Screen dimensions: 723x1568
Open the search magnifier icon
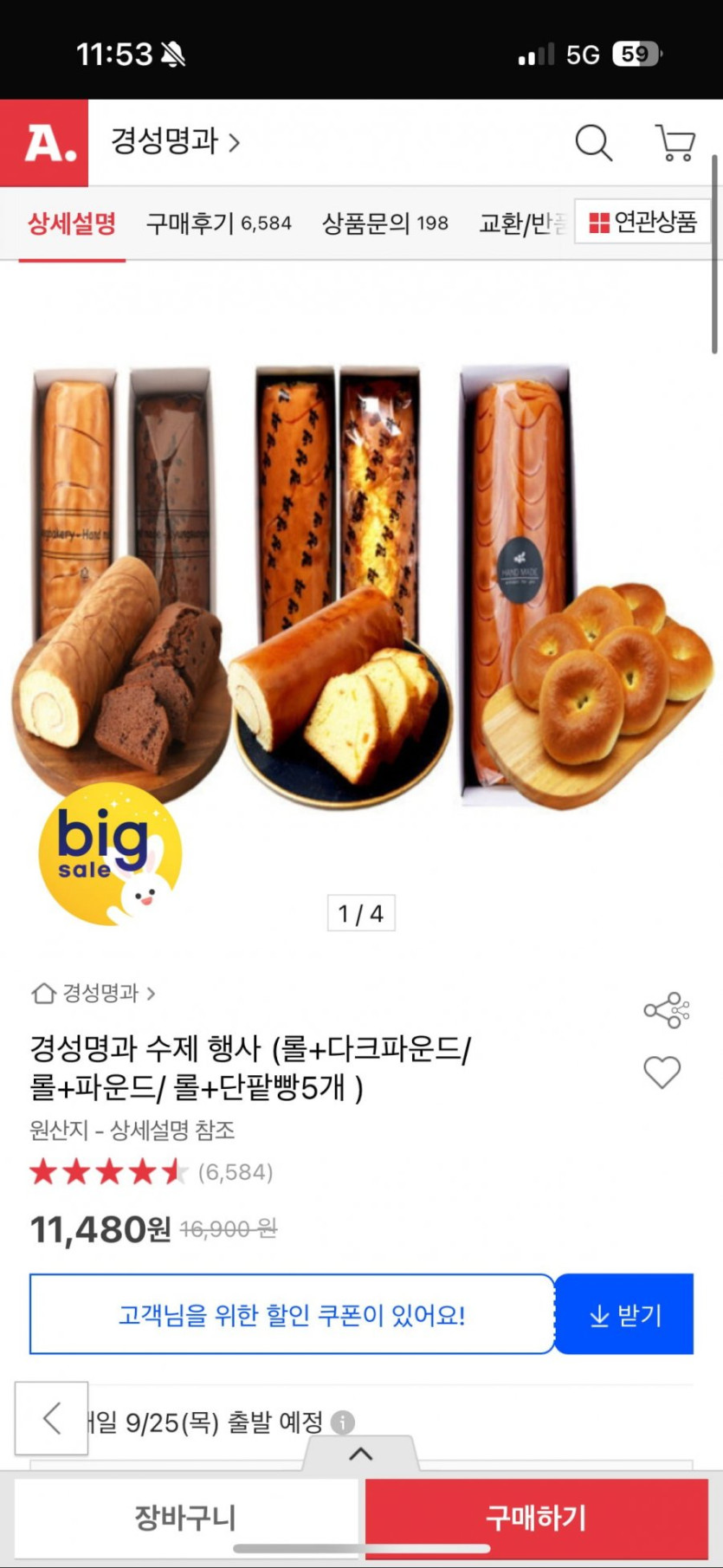click(593, 143)
